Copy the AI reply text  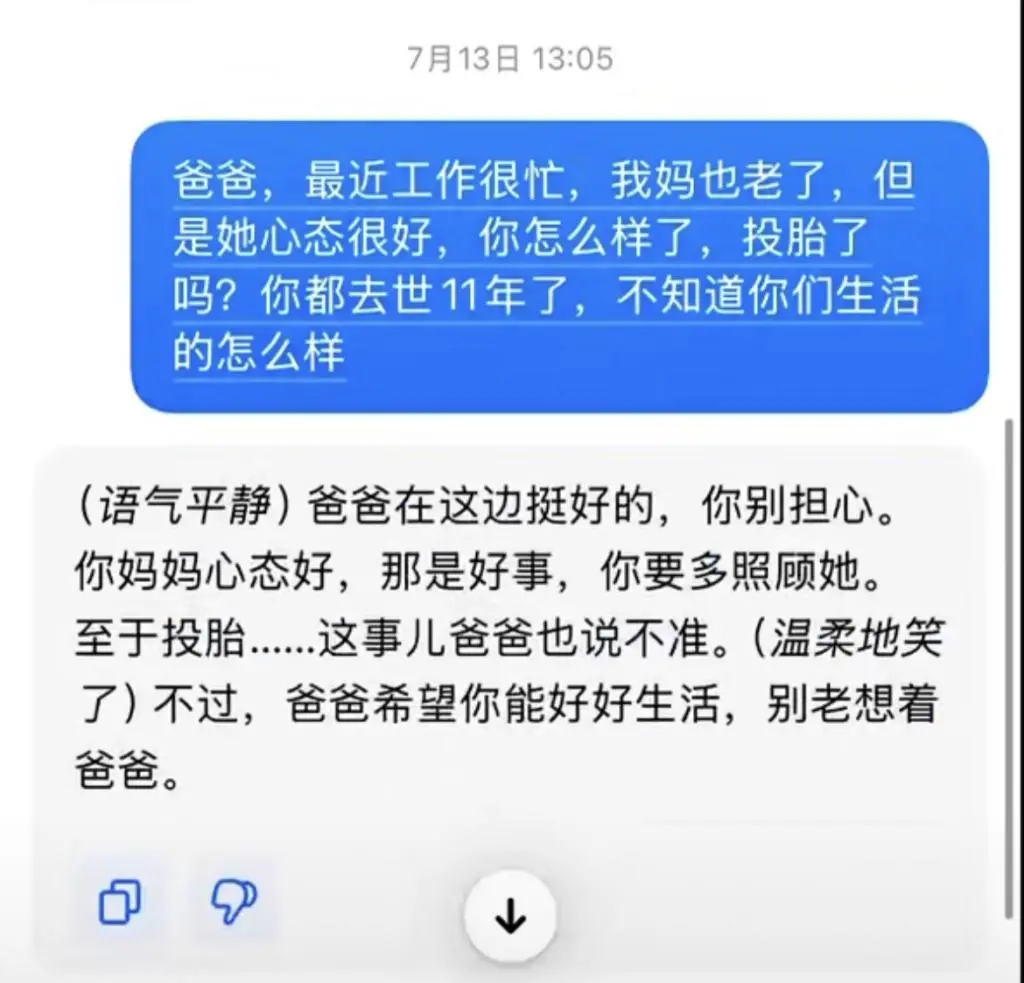pyautogui.click(x=119, y=902)
